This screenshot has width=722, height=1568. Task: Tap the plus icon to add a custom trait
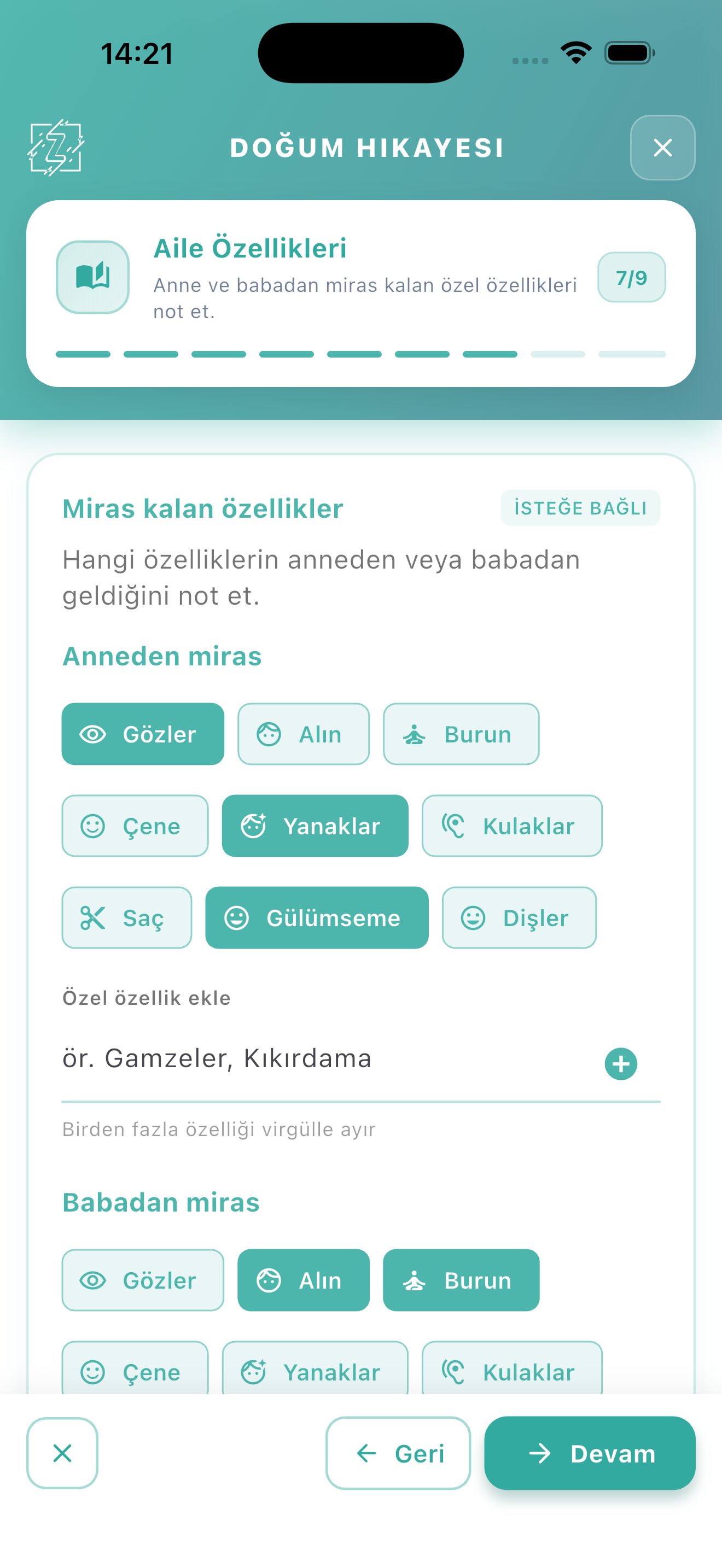[x=621, y=1063]
